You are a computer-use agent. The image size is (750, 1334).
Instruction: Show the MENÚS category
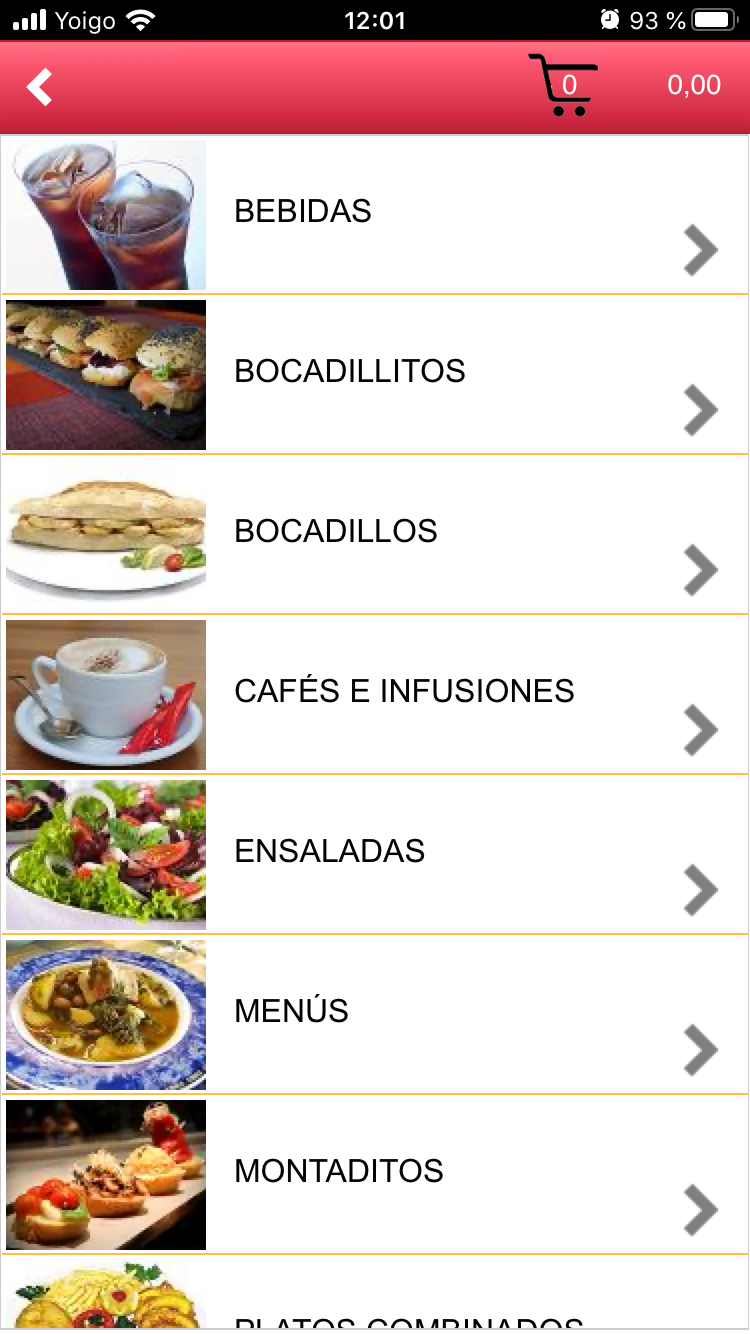point(374,1014)
